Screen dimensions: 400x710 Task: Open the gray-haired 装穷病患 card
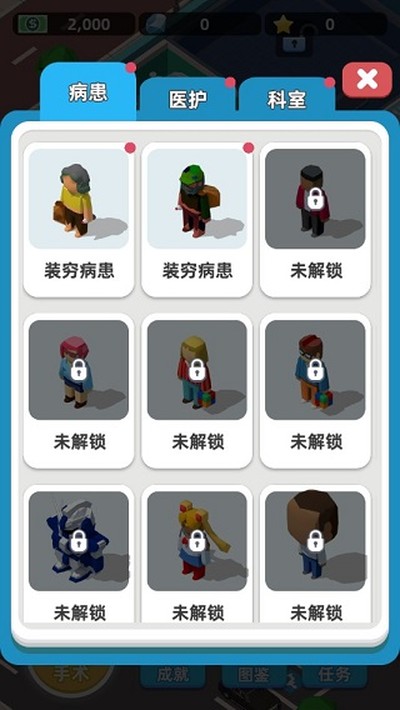pyautogui.click(x=79, y=220)
